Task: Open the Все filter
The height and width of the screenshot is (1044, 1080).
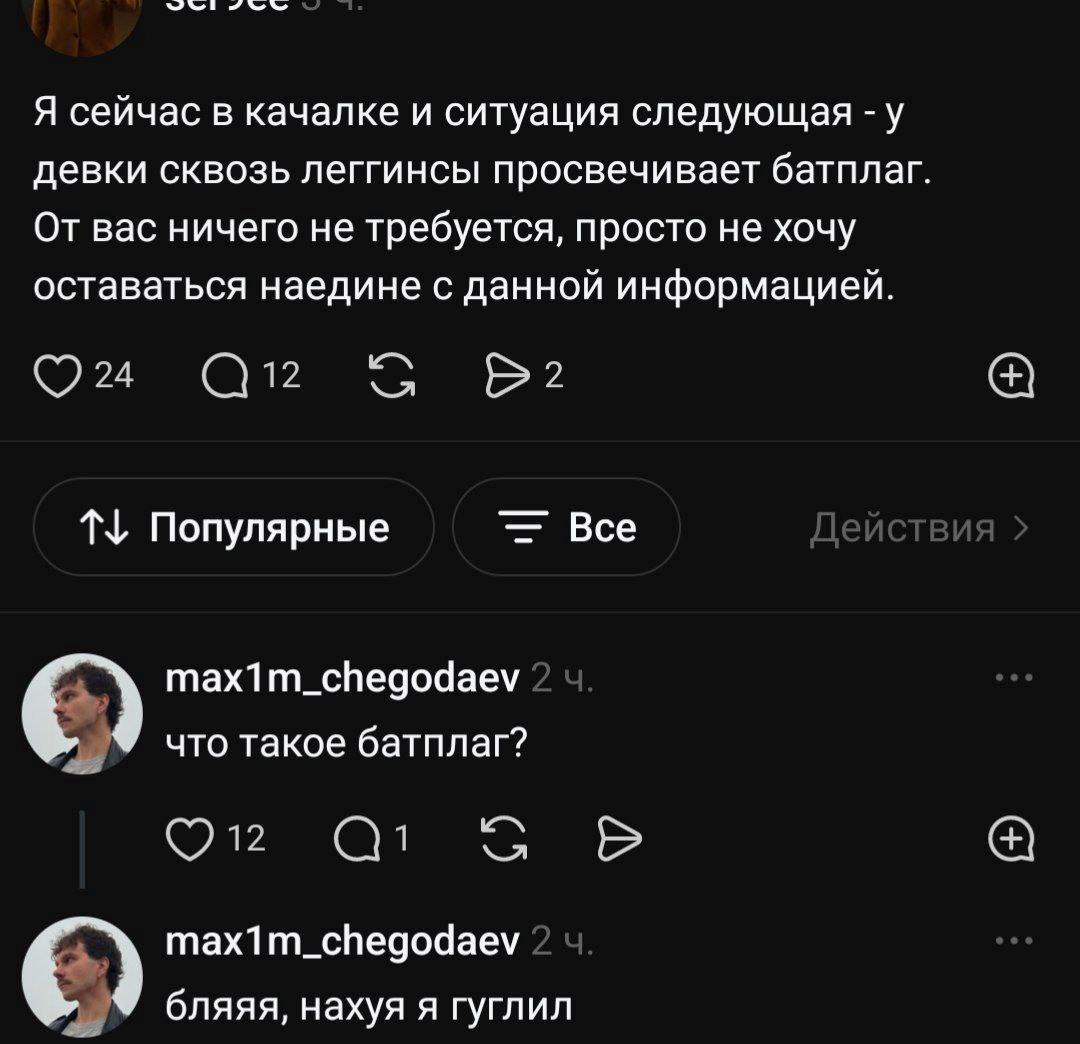Action: pos(567,527)
